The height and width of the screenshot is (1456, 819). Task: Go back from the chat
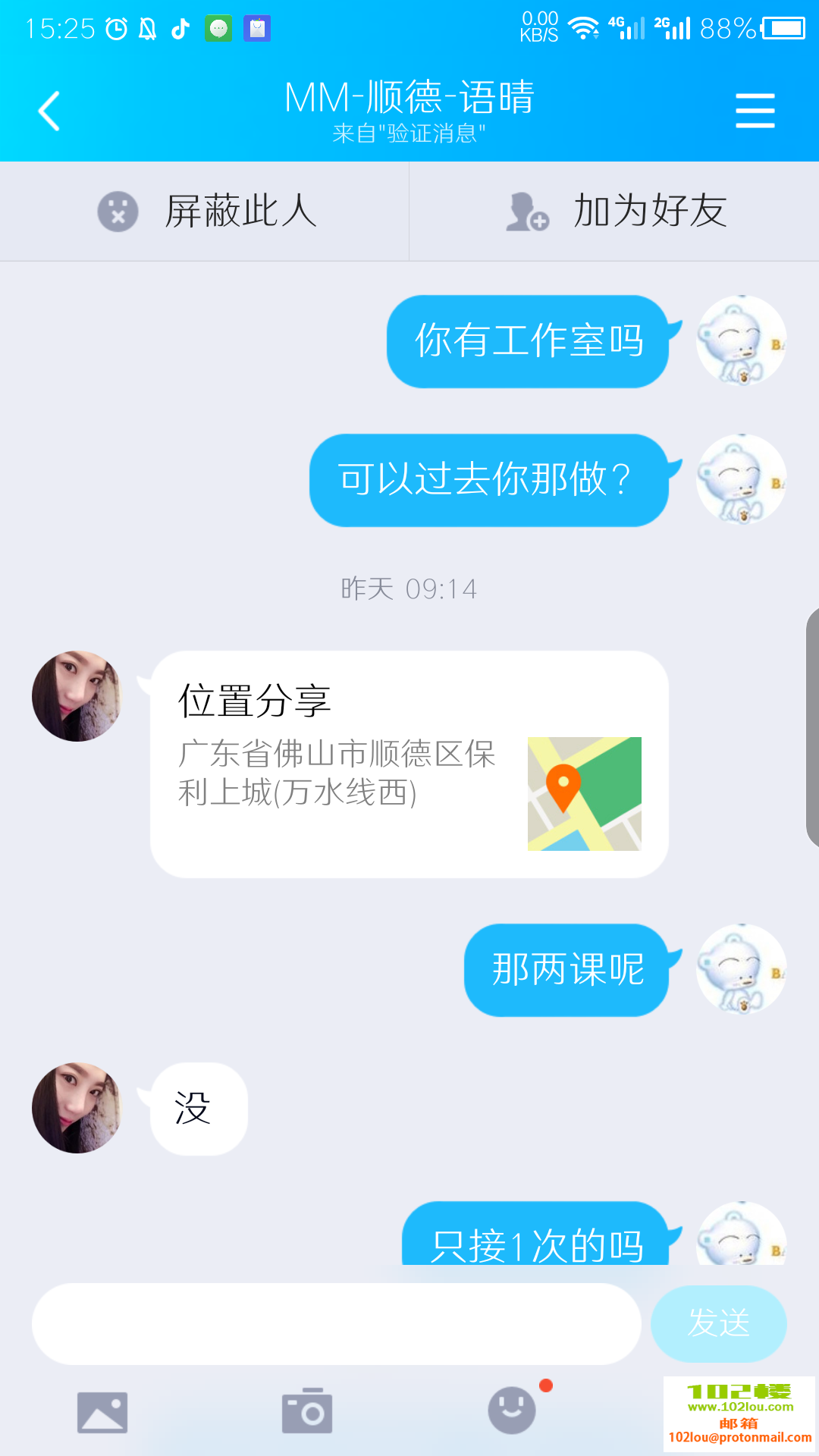(49, 111)
